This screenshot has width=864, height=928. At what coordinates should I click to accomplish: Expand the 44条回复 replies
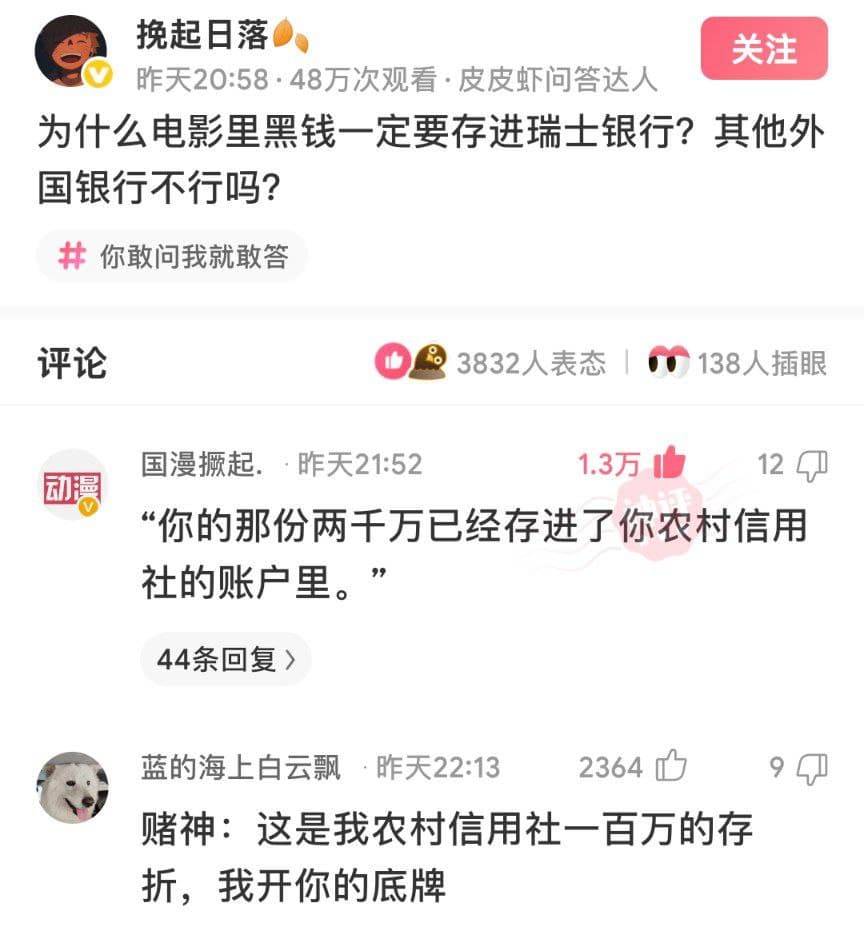[225, 659]
